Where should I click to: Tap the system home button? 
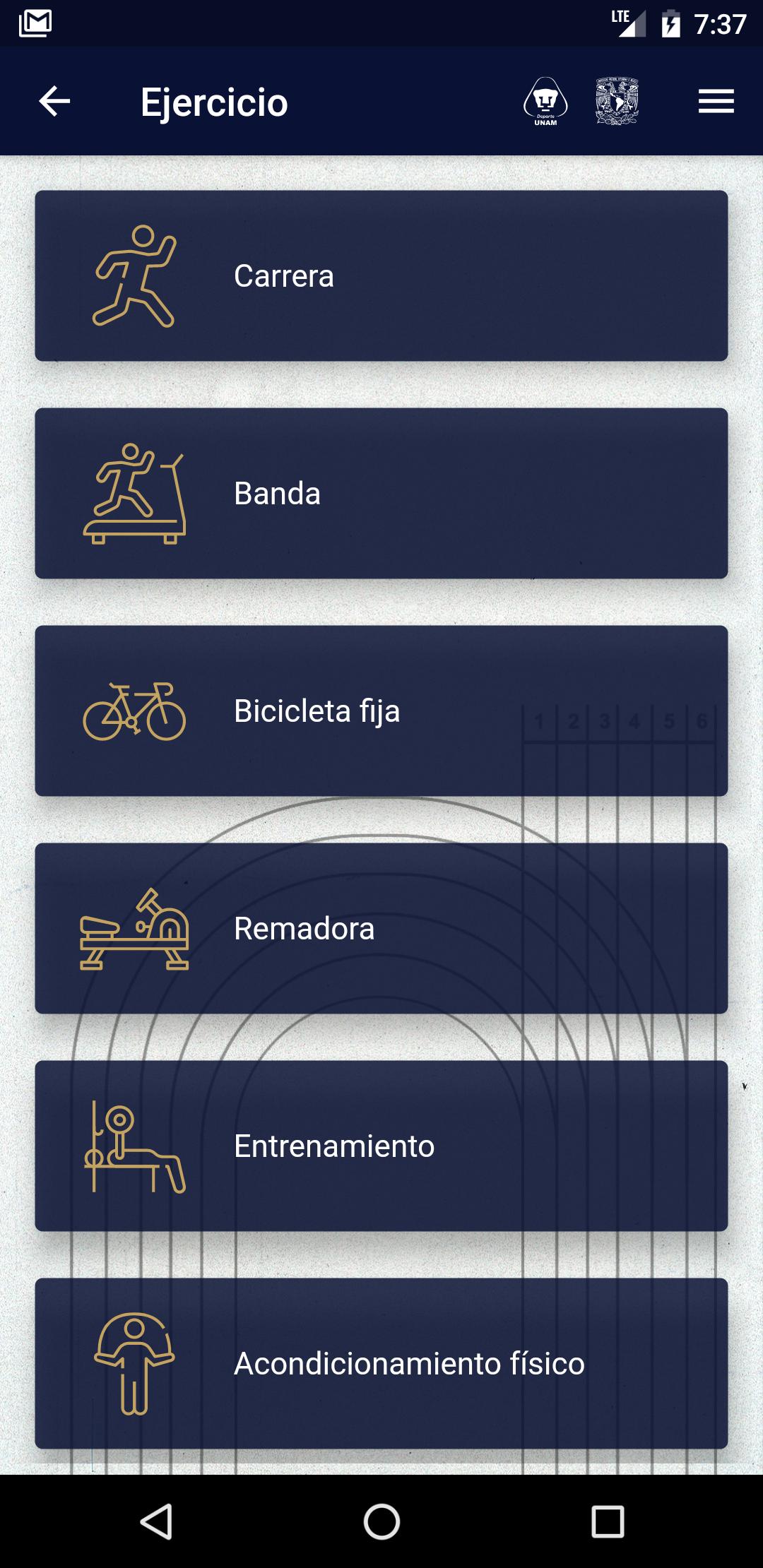(381, 1521)
